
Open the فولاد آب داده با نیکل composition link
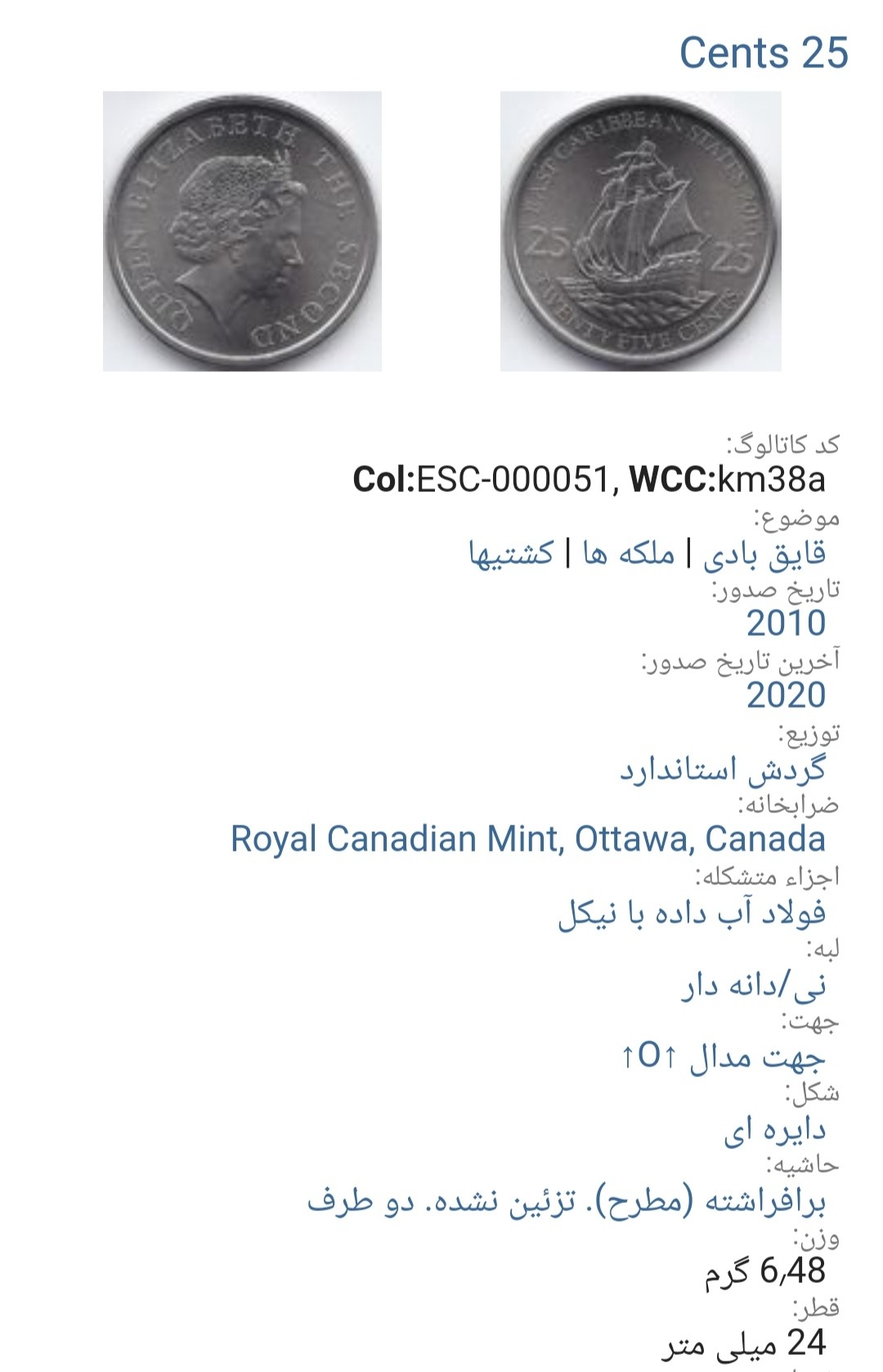pyautogui.click(x=692, y=913)
